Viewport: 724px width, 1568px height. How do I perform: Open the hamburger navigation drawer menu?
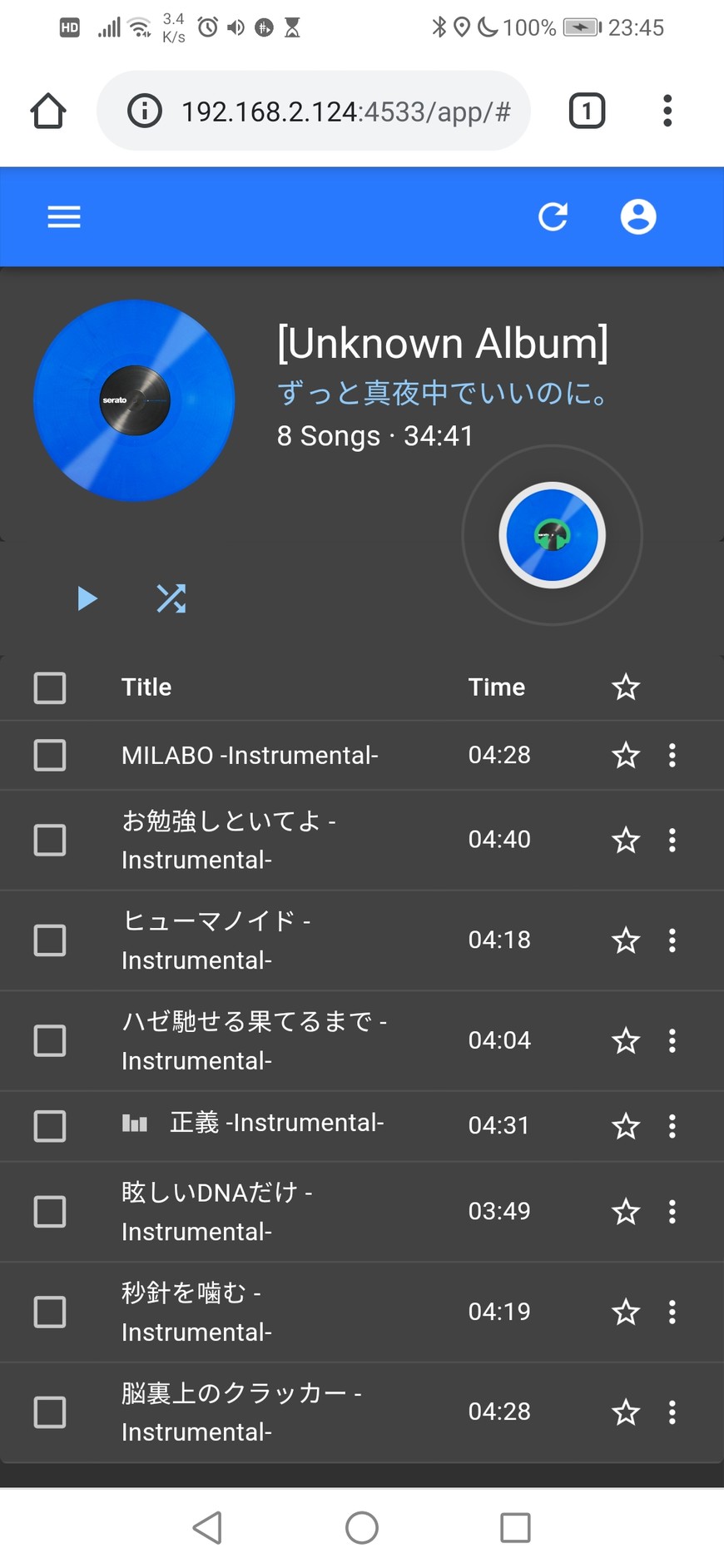(64, 217)
